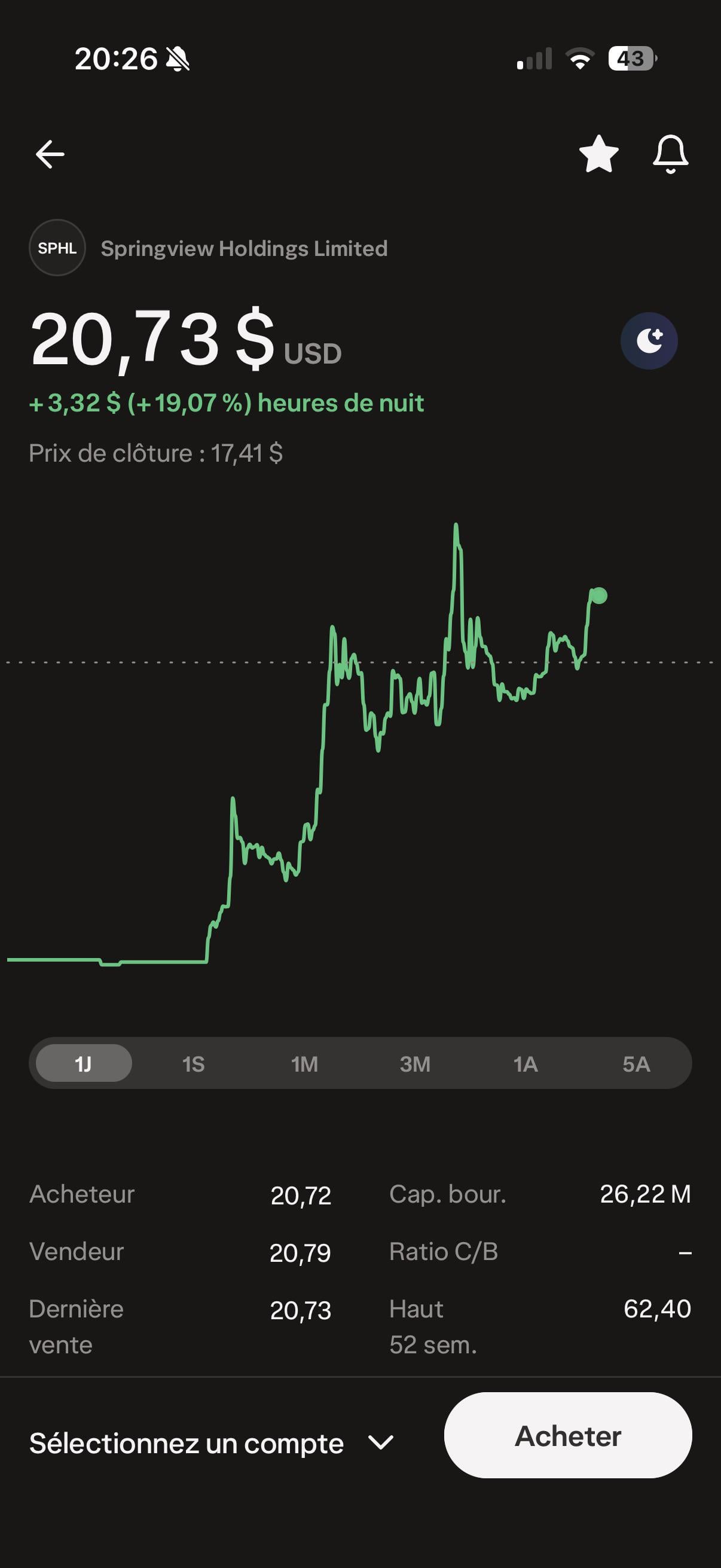Add SPHL to favorites via star icon

pos(598,153)
